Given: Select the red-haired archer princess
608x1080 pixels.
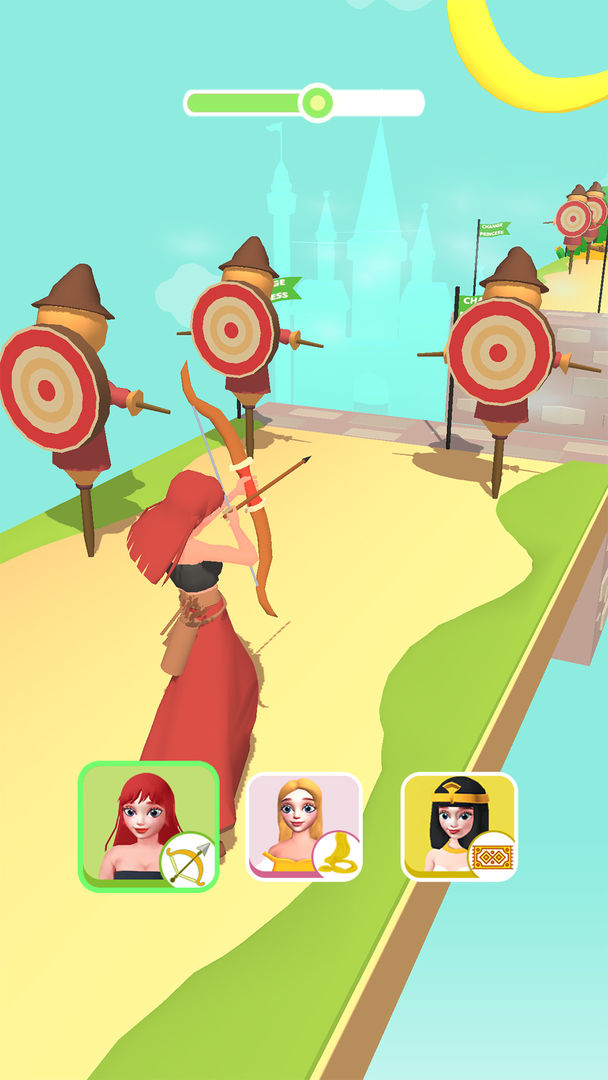Looking at the screenshot, I should [148, 826].
